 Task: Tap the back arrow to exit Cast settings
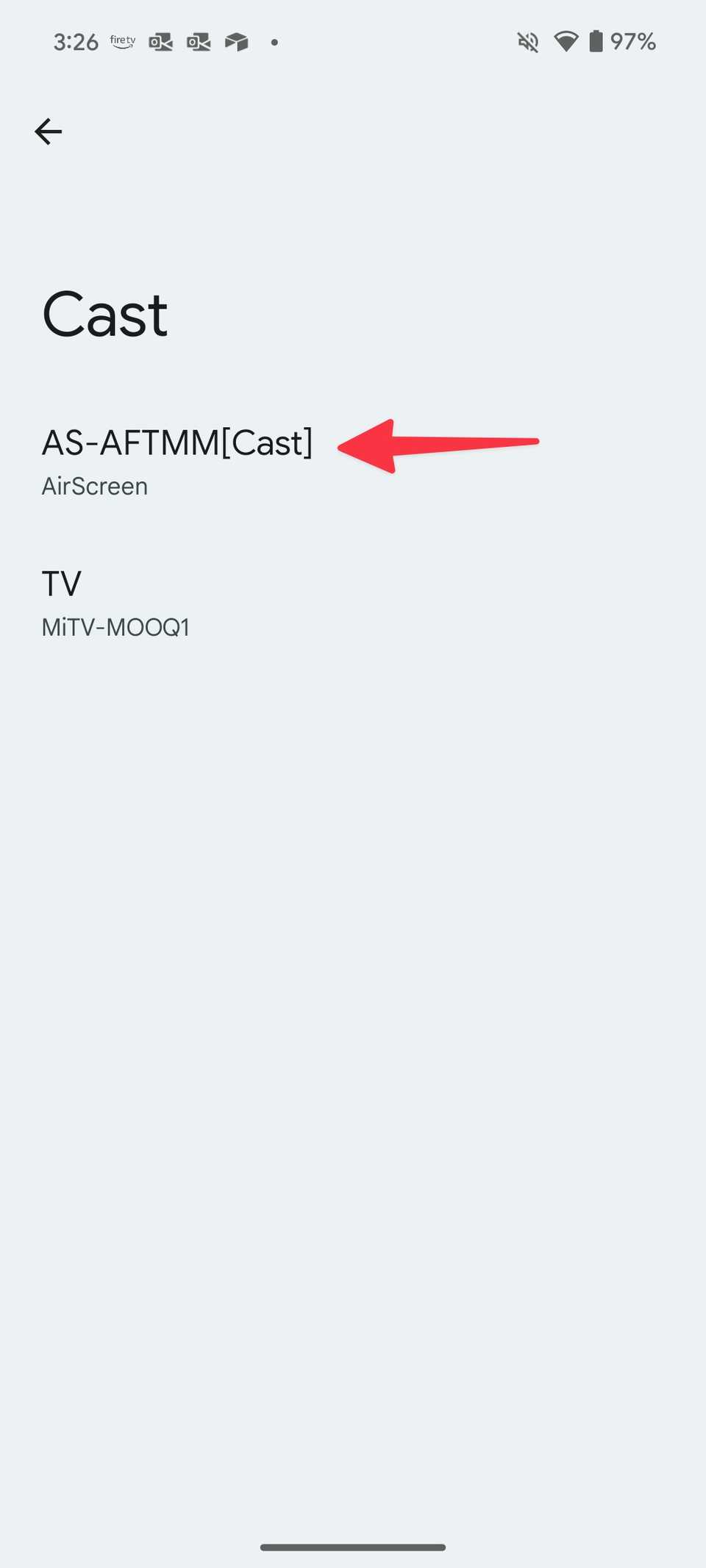pyautogui.click(x=47, y=132)
